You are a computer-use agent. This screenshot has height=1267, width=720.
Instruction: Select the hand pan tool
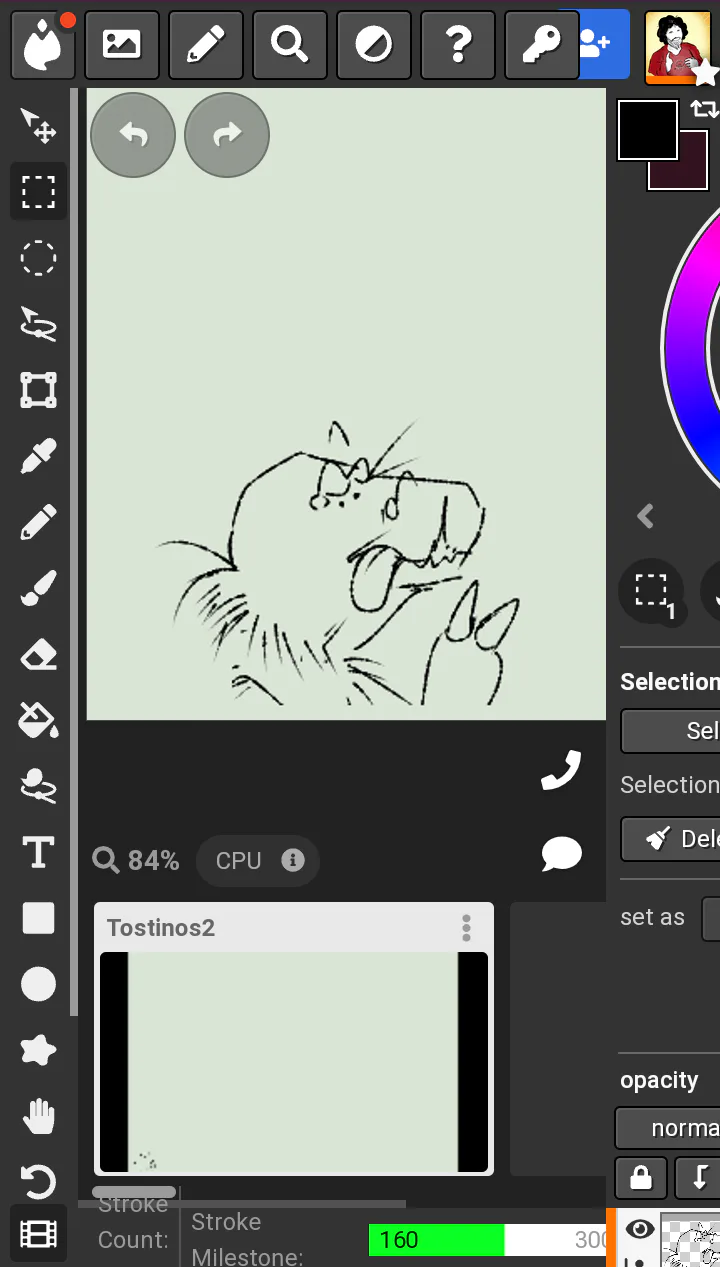[39, 1116]
